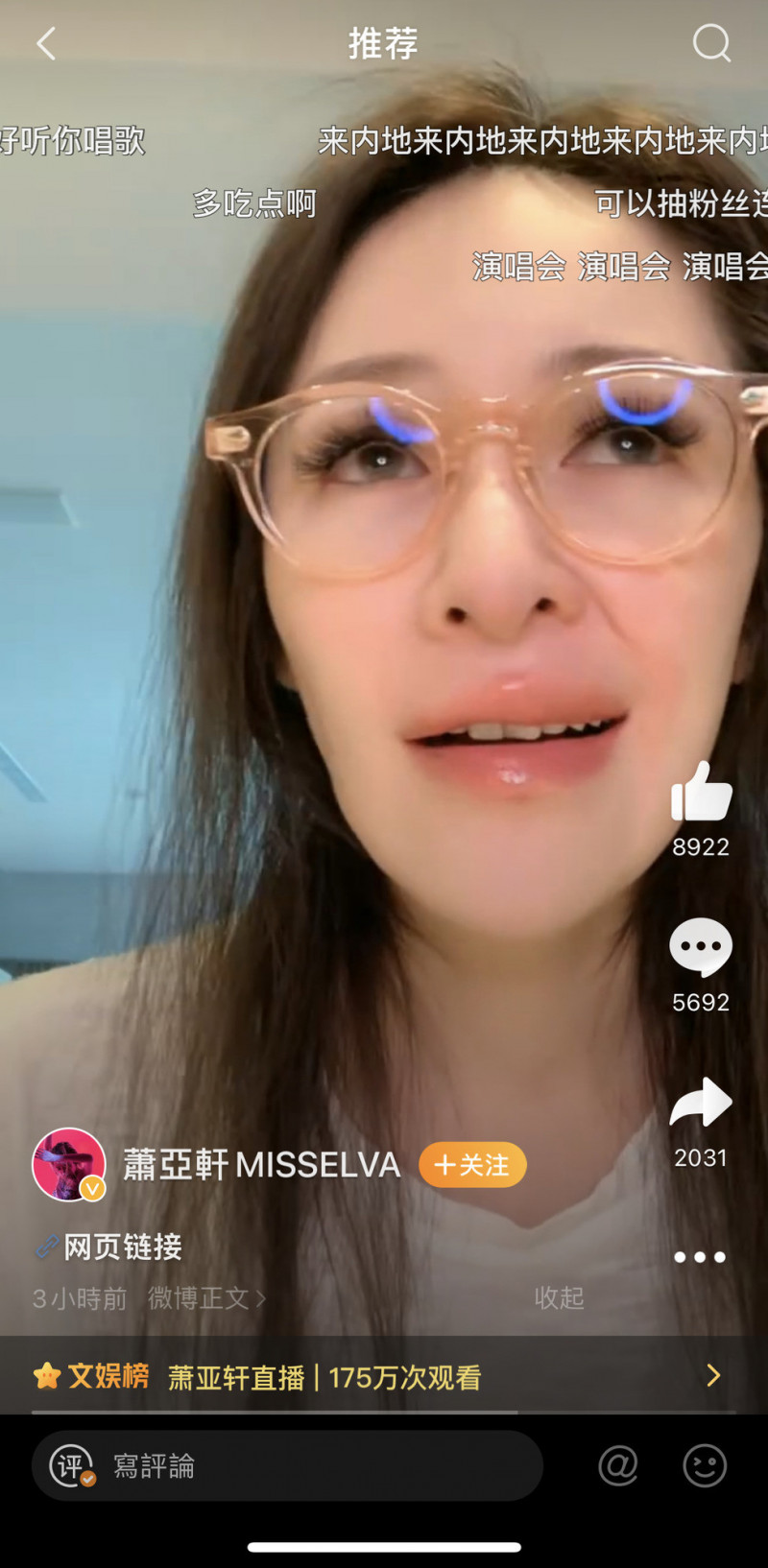This screenshot has height=1568, width=768.
Task: Open the three-dot more options menu
Action: point(700,1257)
